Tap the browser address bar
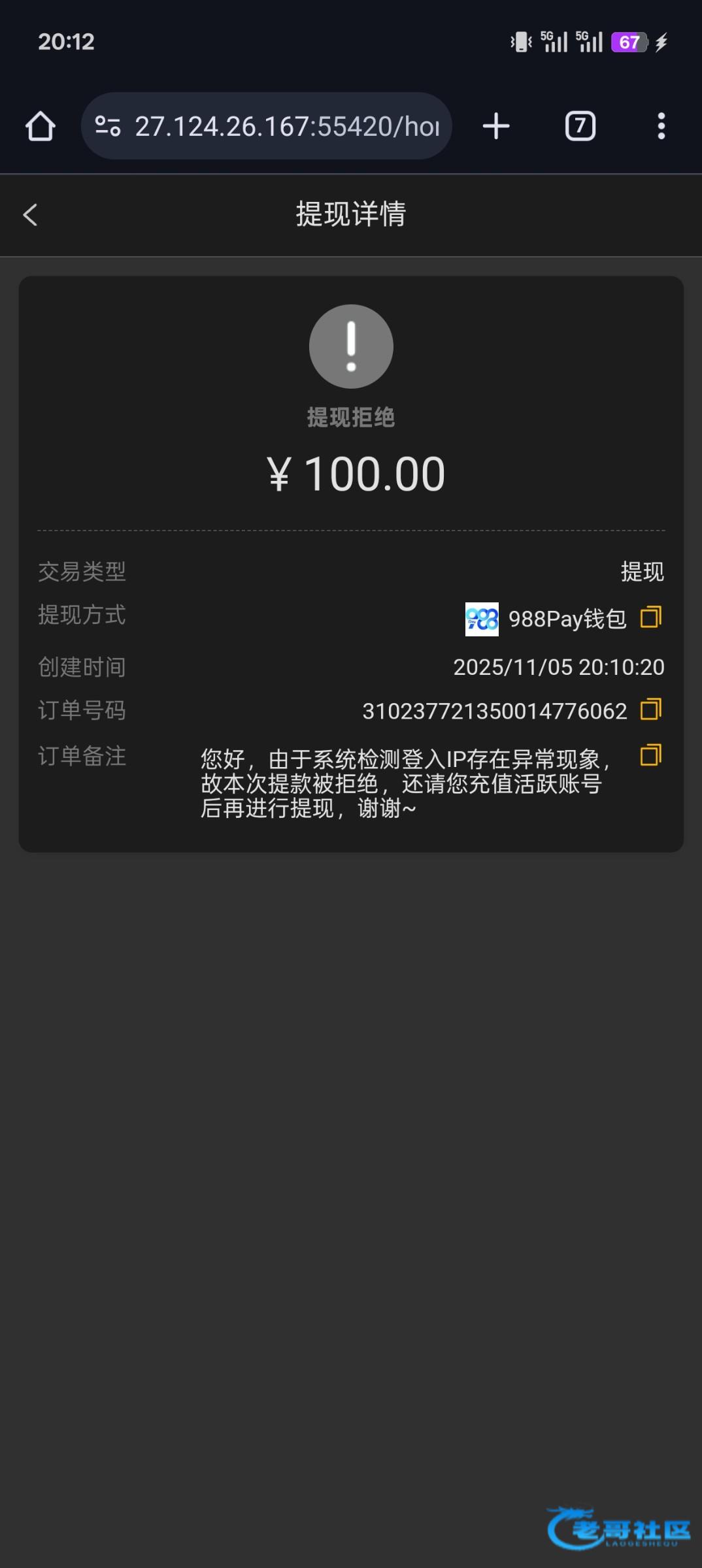Screen dimensions: 702x1568 pyautogui.click(x=288, y=126)
